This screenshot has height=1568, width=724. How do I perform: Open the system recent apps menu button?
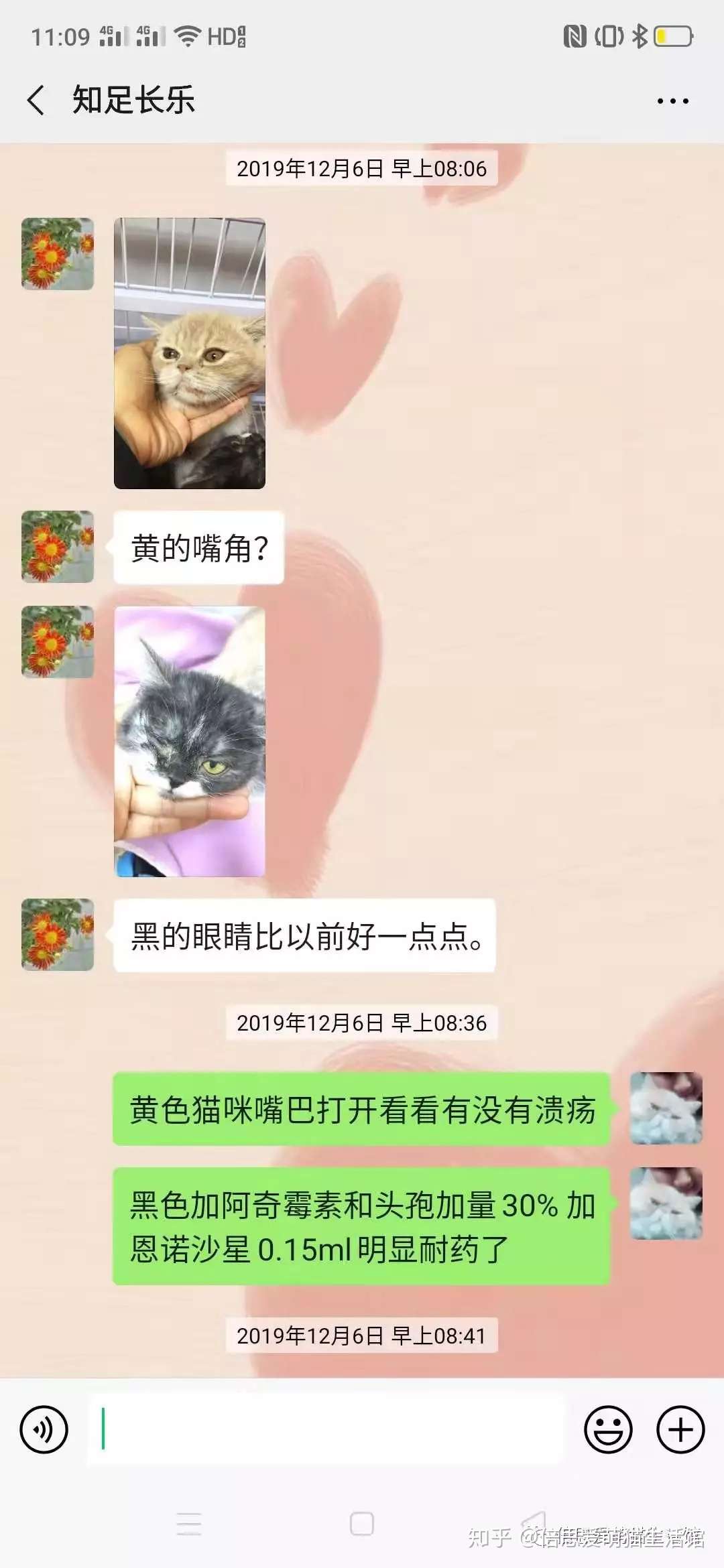point(189,1524)
